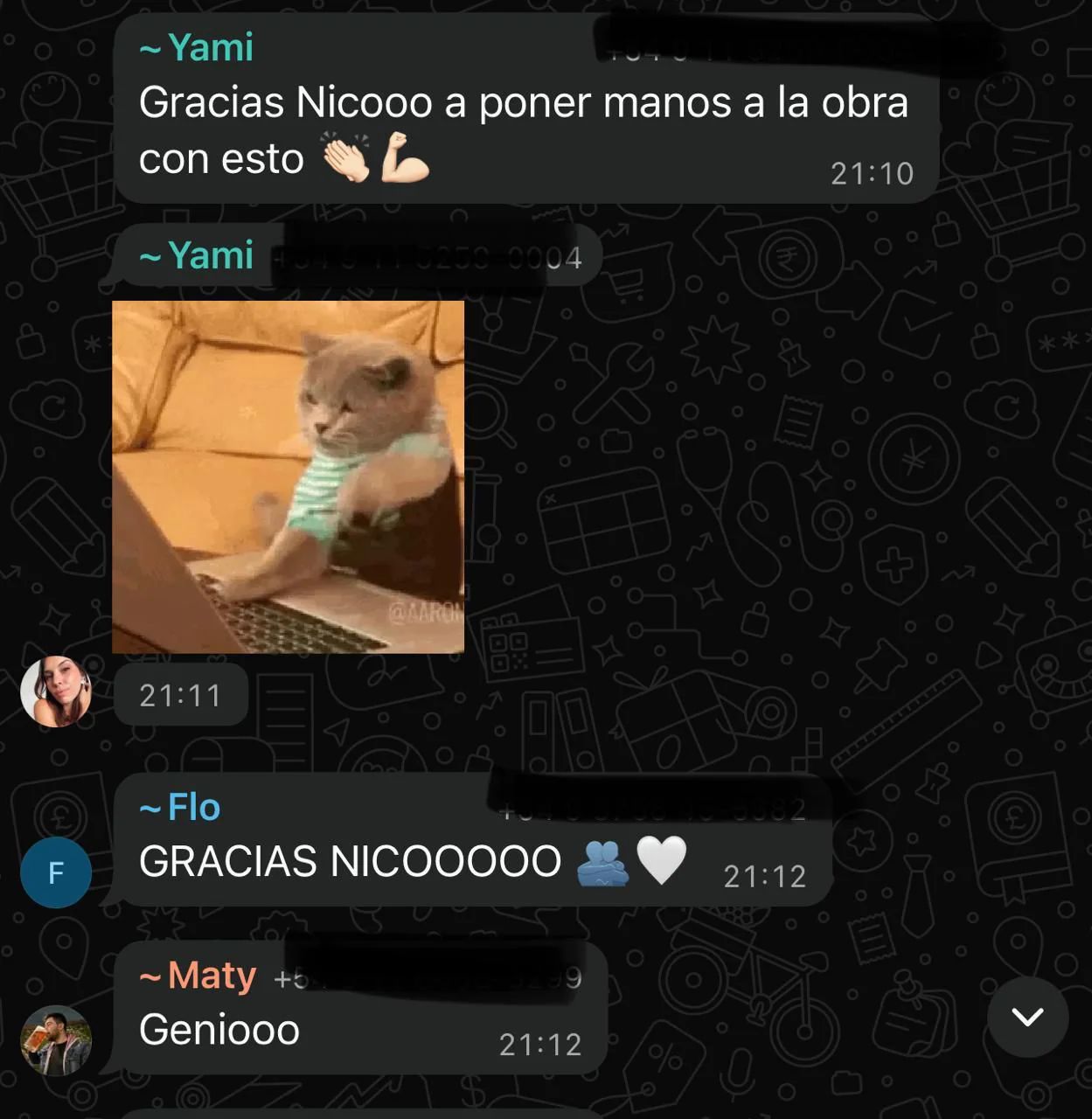
Task: Jump to the latest messages with the down arrow
Action: [1027, 1017]
